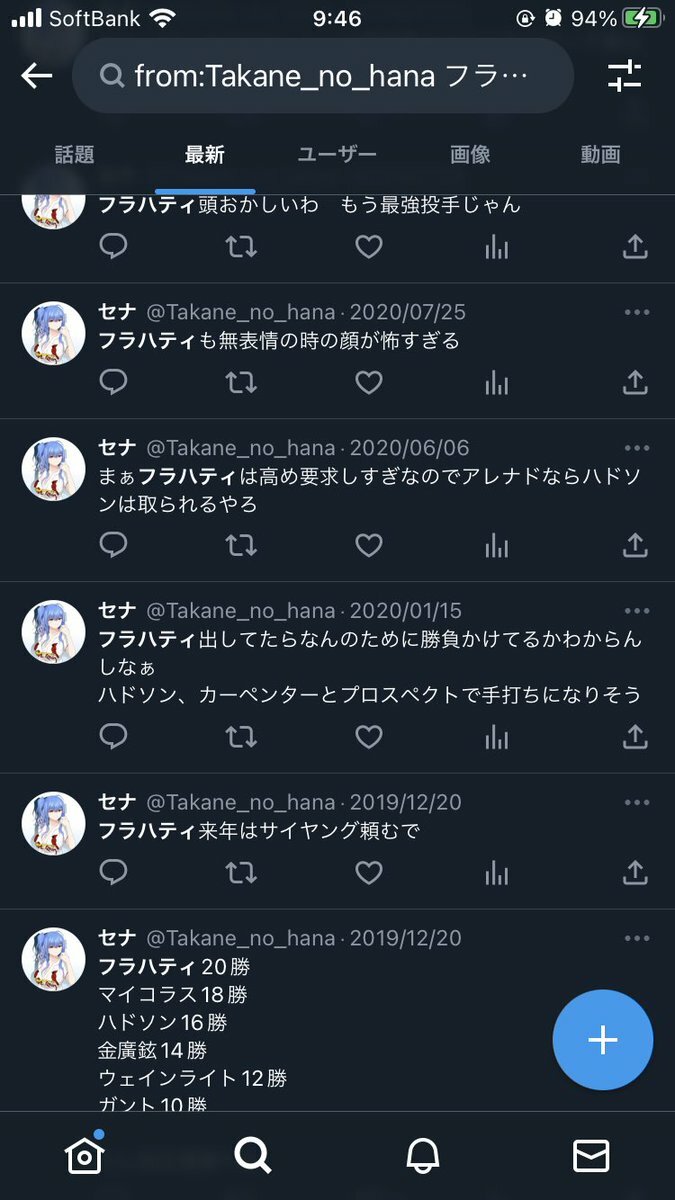Like the 2020/07/25 tweet

[x=369, y=382]
